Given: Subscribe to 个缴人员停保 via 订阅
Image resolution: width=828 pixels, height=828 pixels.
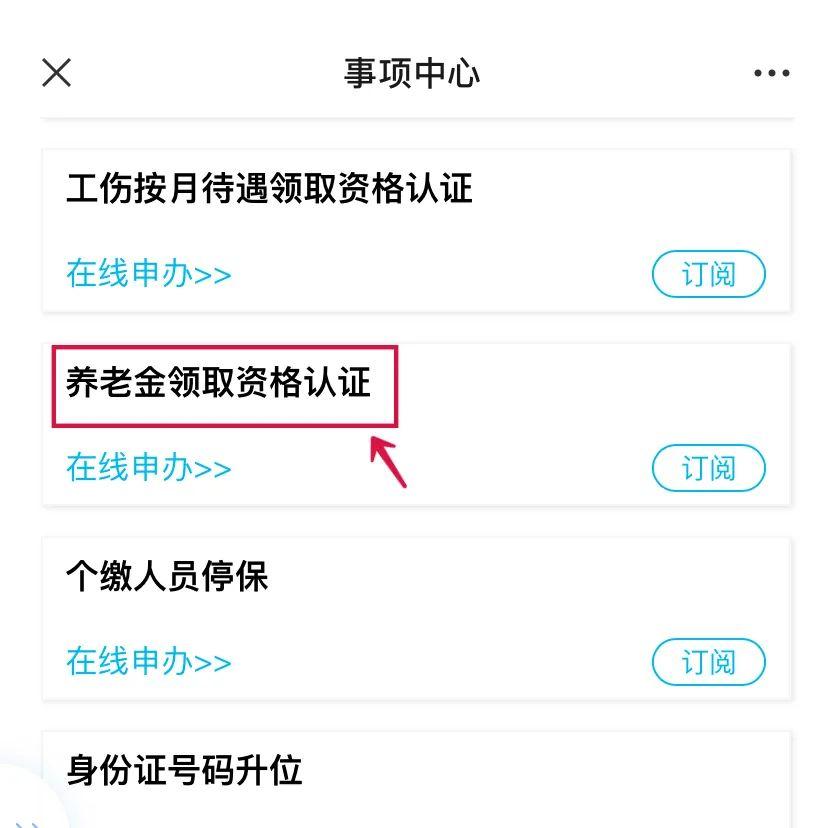Looking at the screenshot, I should [x=708, y=662].
